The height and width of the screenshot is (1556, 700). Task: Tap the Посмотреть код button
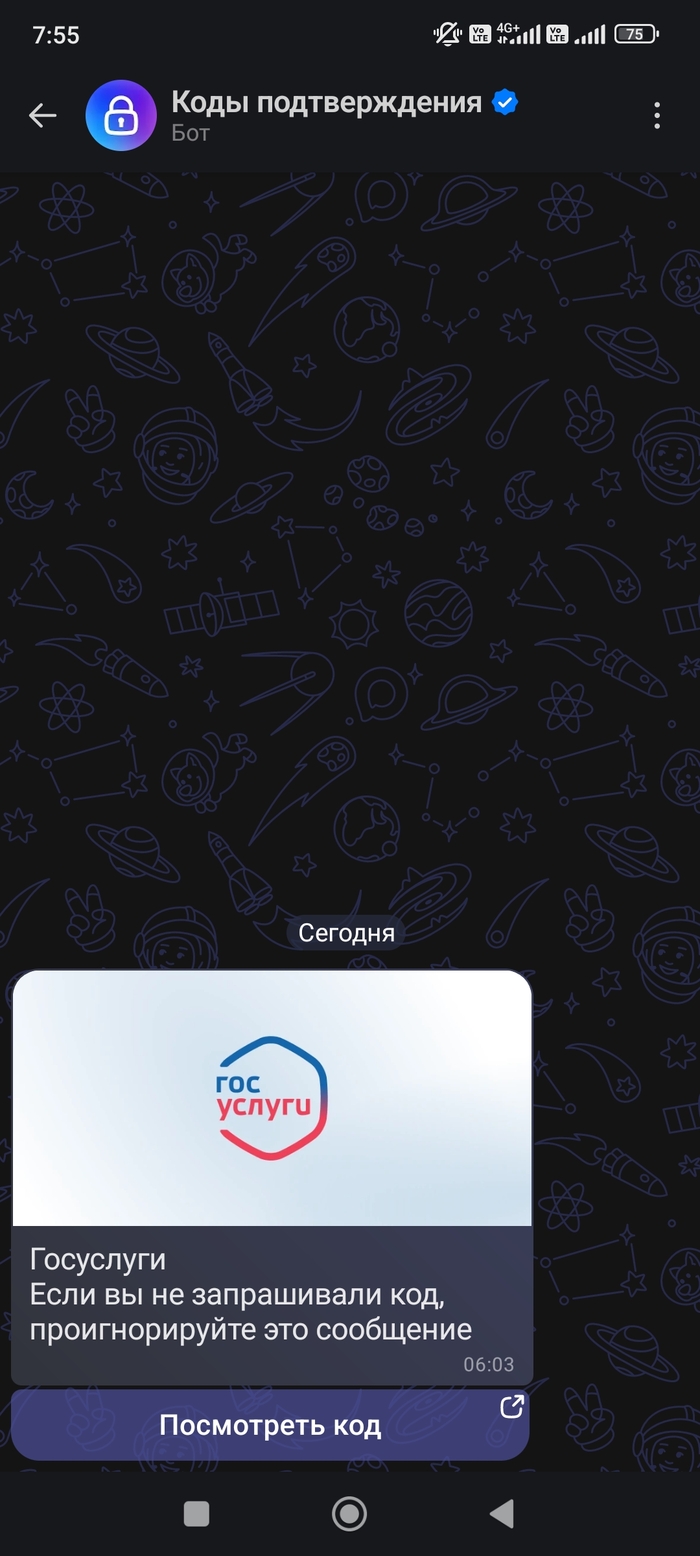click(270, 1425)
